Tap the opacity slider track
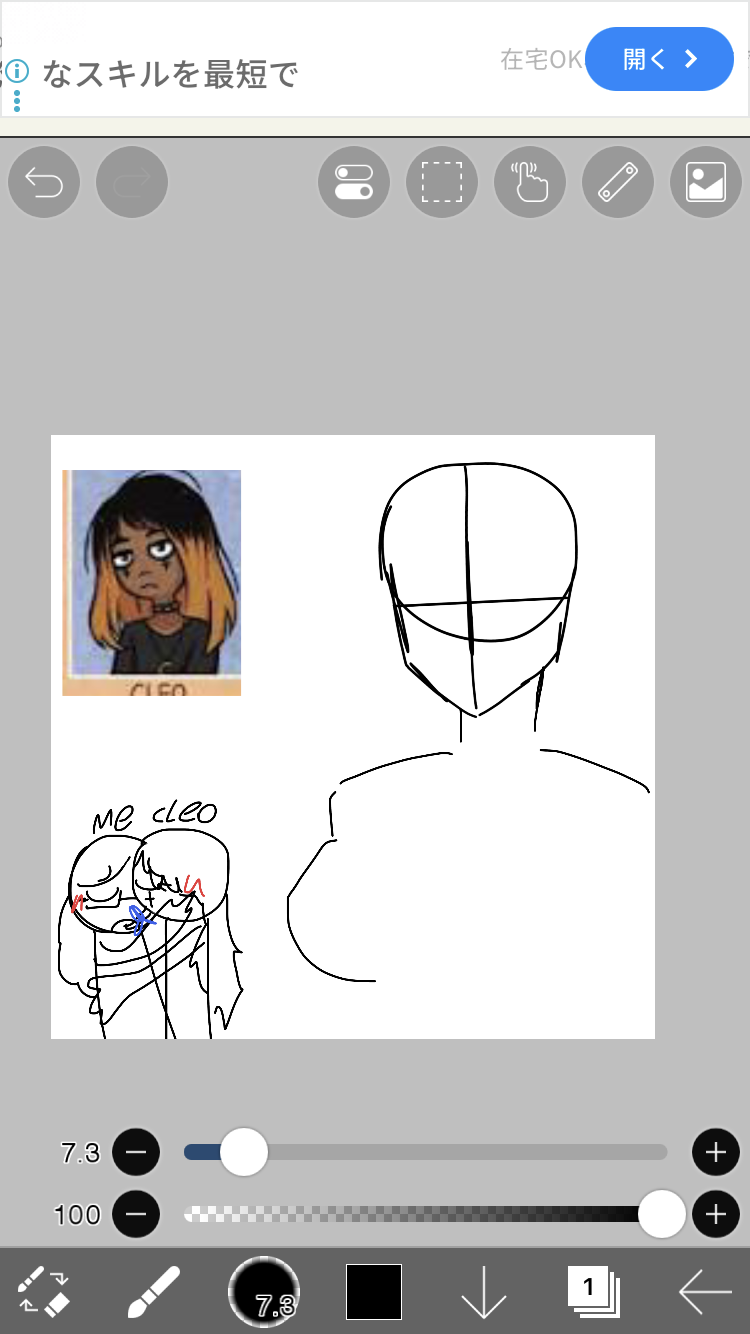 click(x=425, y=1215)
